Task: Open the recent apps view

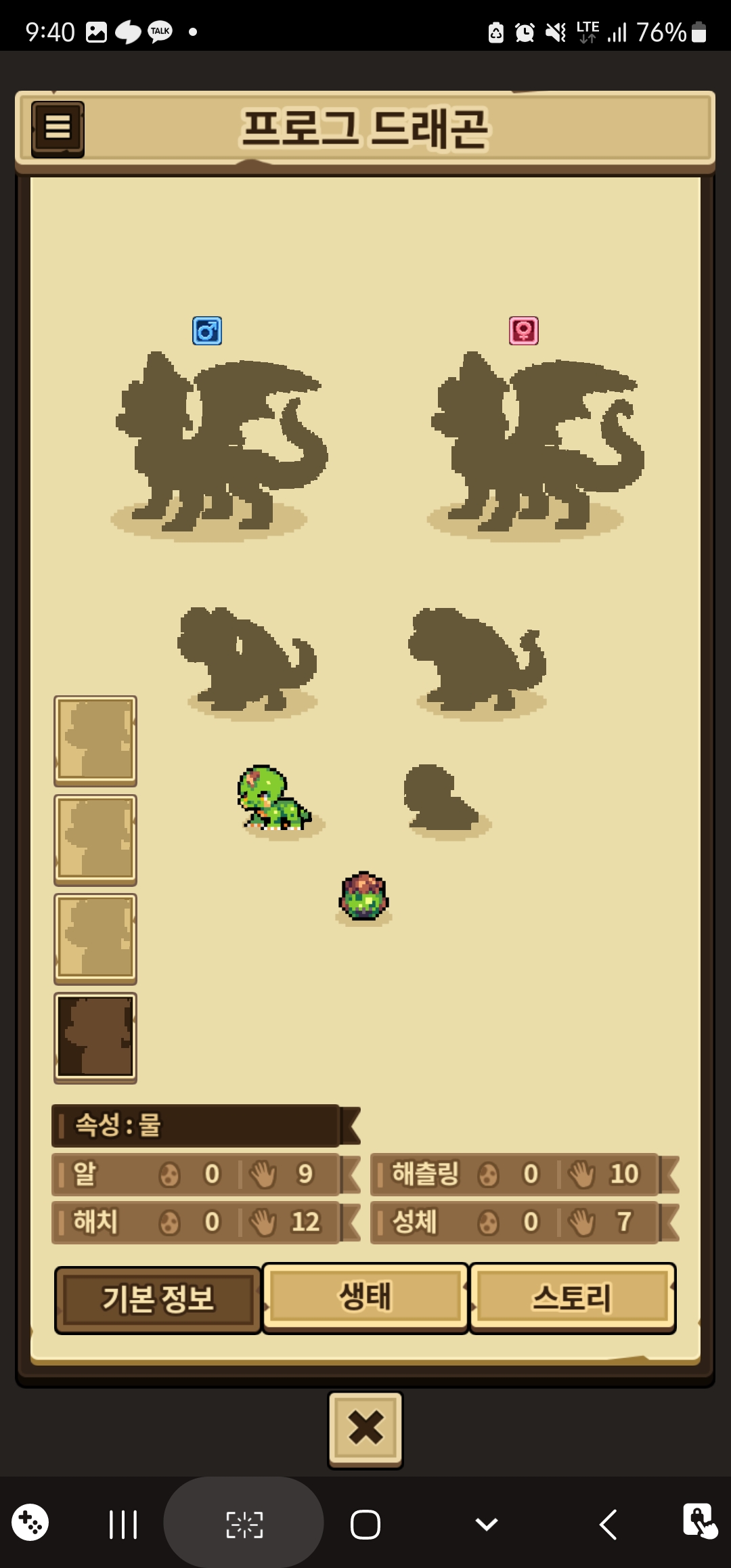Action: coord(123,1524)
